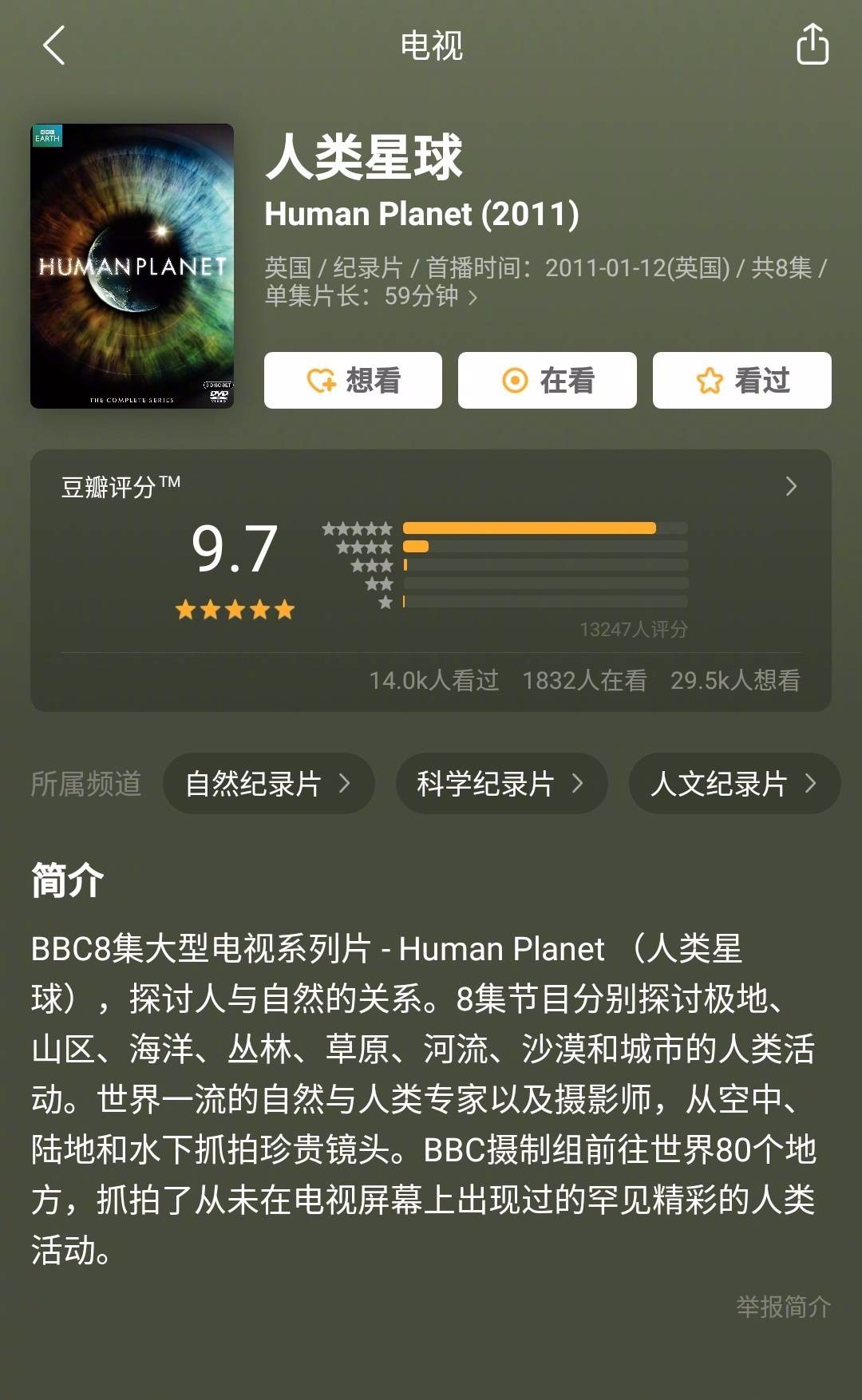The image size is (862, 1400).
Task: Report the synopsis via 举报简介
Action: 782,1307
